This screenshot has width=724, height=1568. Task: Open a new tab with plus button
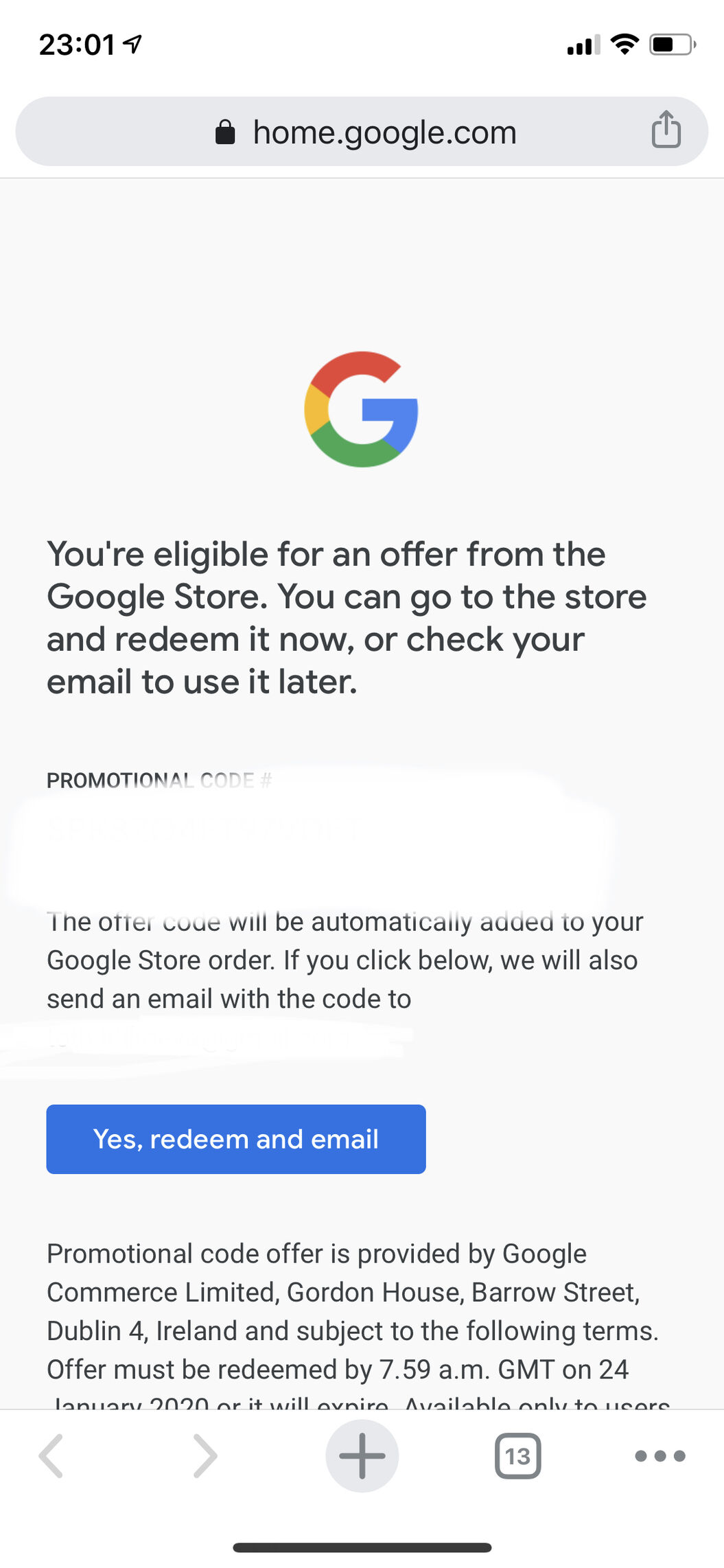pos(362,1455)
